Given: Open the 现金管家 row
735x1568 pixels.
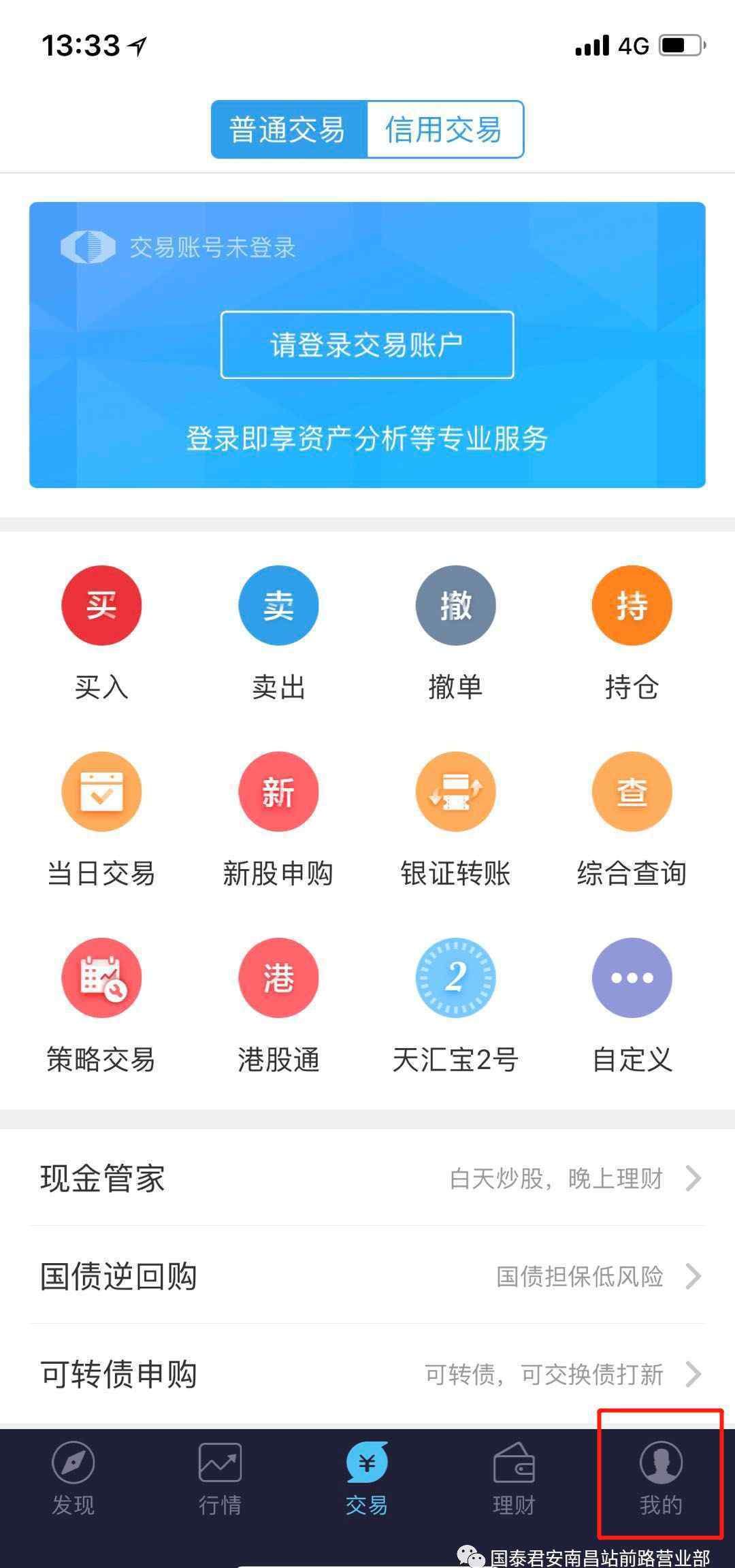Looking at the screenshot, I should click(x=367, y=1177).
